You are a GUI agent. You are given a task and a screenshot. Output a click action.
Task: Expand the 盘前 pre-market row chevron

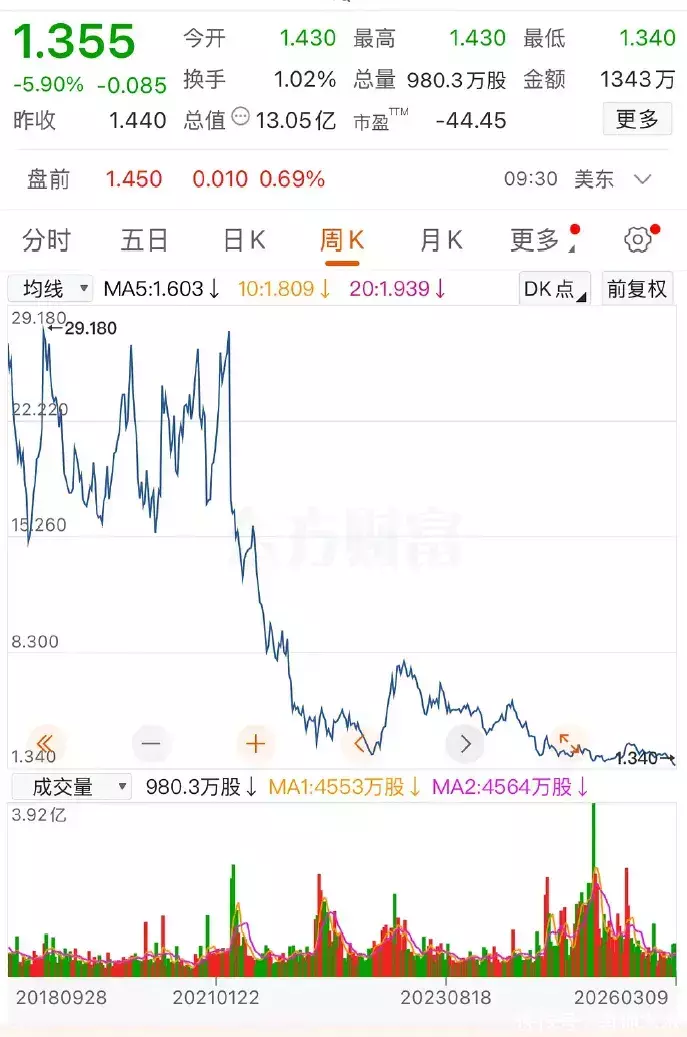[643, 180]
